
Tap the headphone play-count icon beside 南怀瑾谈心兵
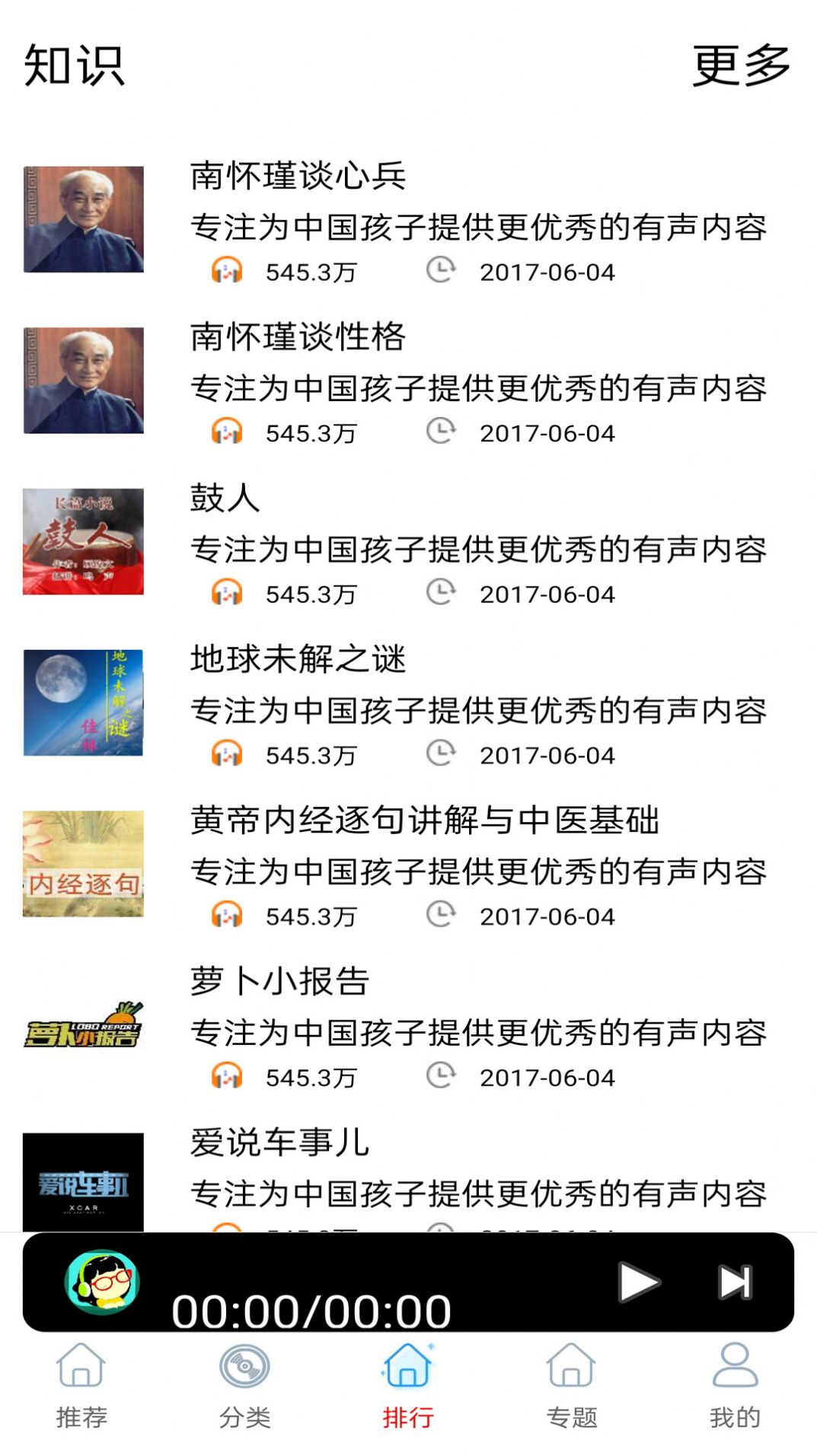[x=225, y=270]
